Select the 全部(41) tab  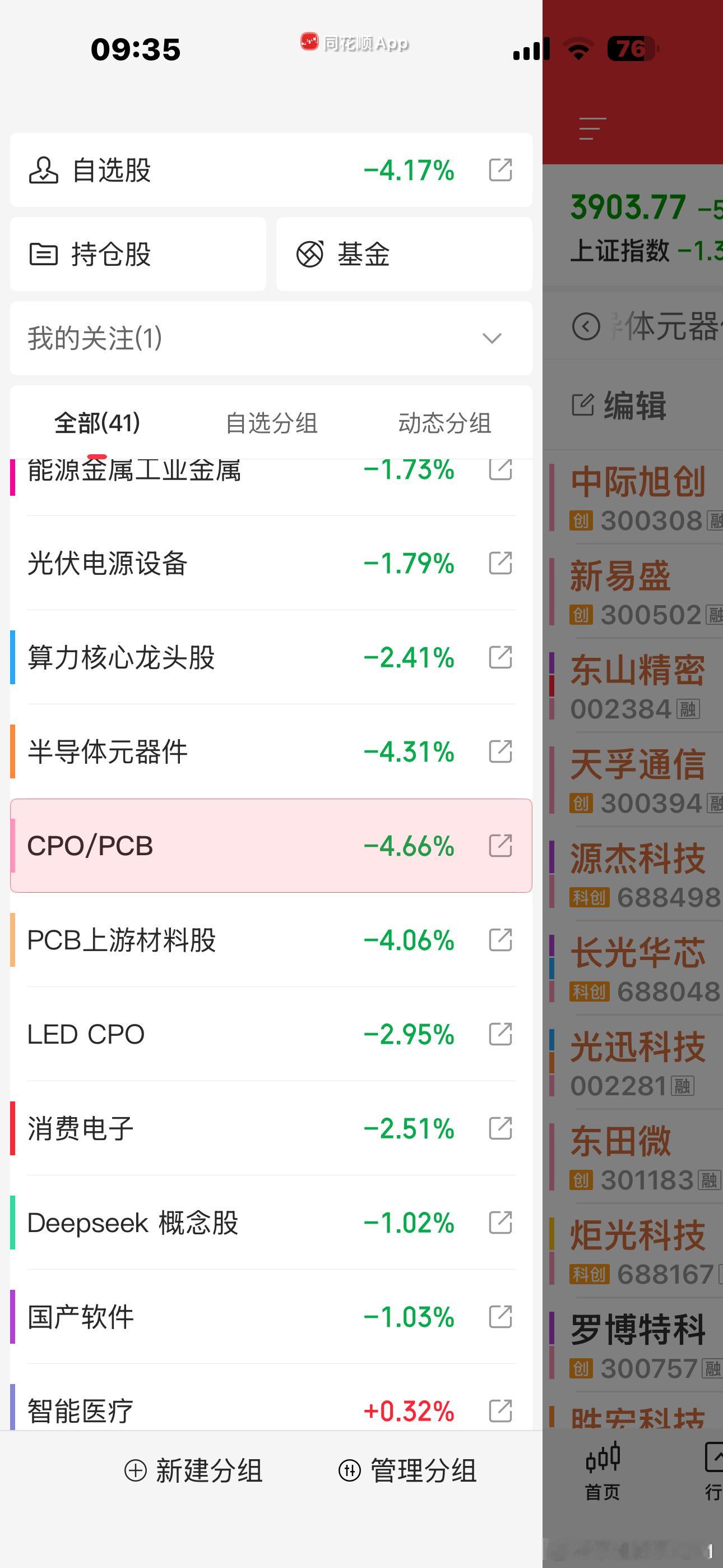click(98, 423)
